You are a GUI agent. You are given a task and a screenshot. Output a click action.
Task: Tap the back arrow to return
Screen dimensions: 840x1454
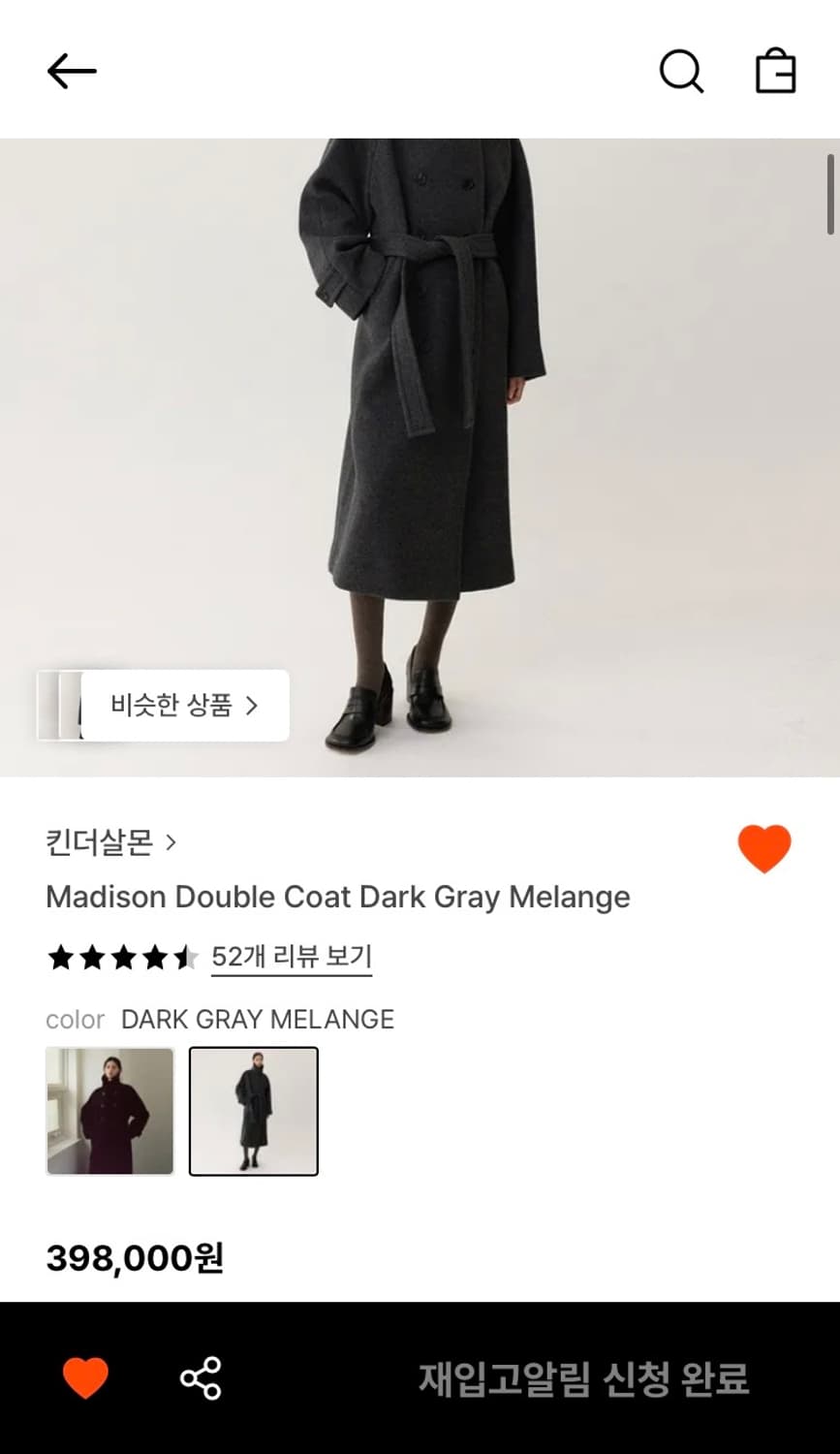coord(71,71)
